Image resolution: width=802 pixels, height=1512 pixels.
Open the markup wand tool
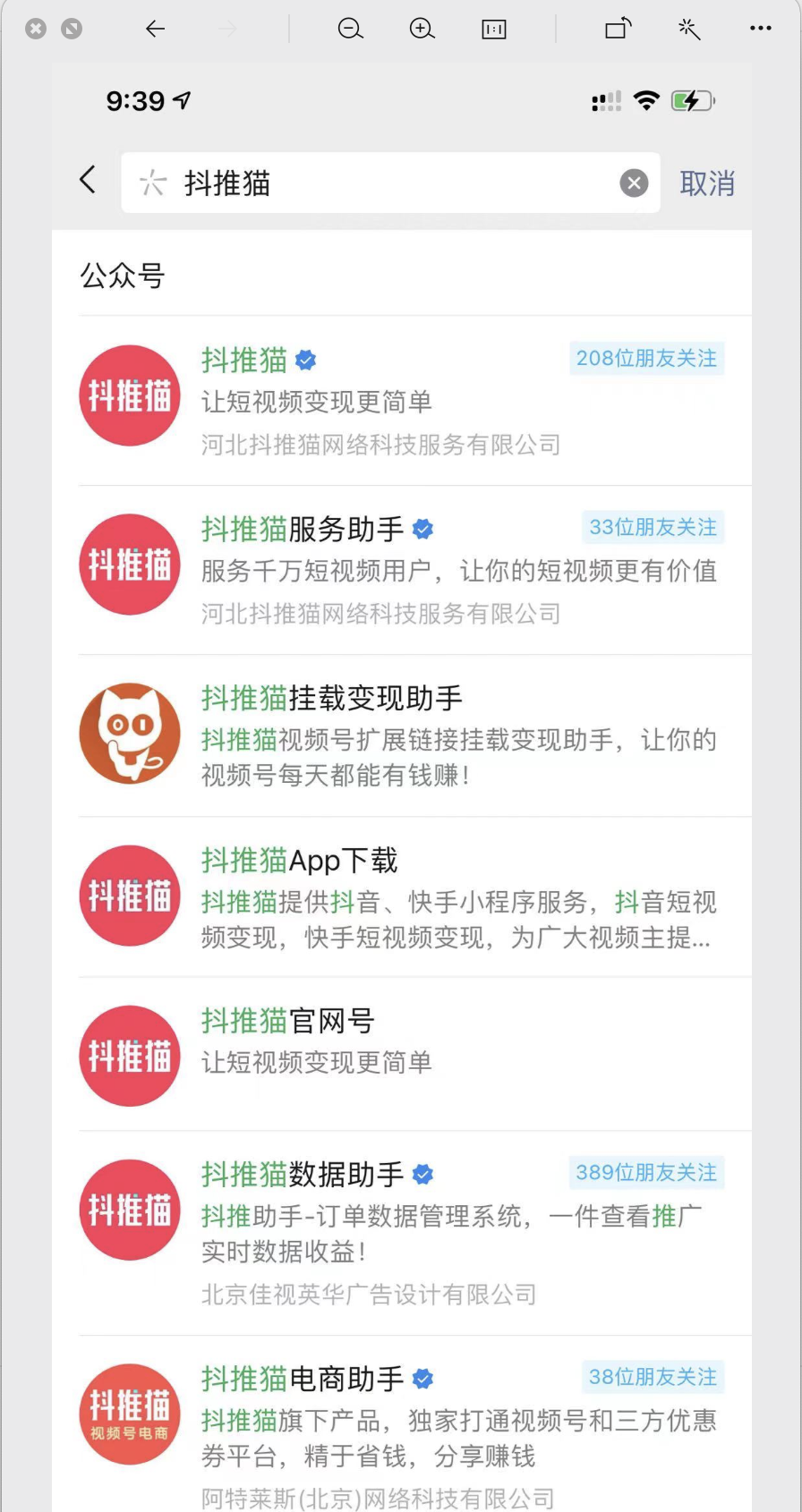[688, 30]
